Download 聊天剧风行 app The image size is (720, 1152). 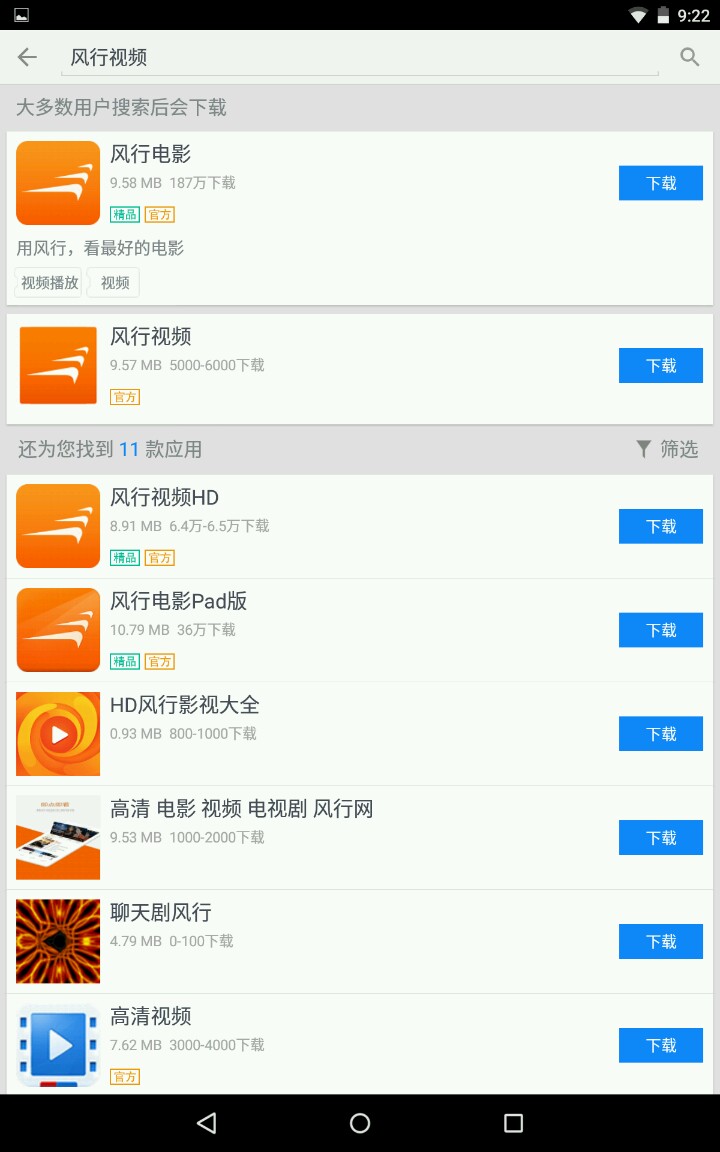(660, 942)
